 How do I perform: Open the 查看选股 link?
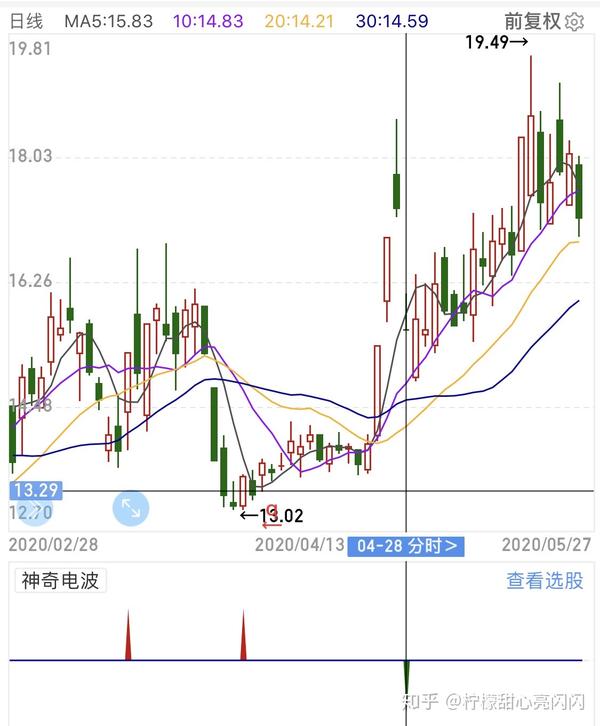click(x=544, y=580)
